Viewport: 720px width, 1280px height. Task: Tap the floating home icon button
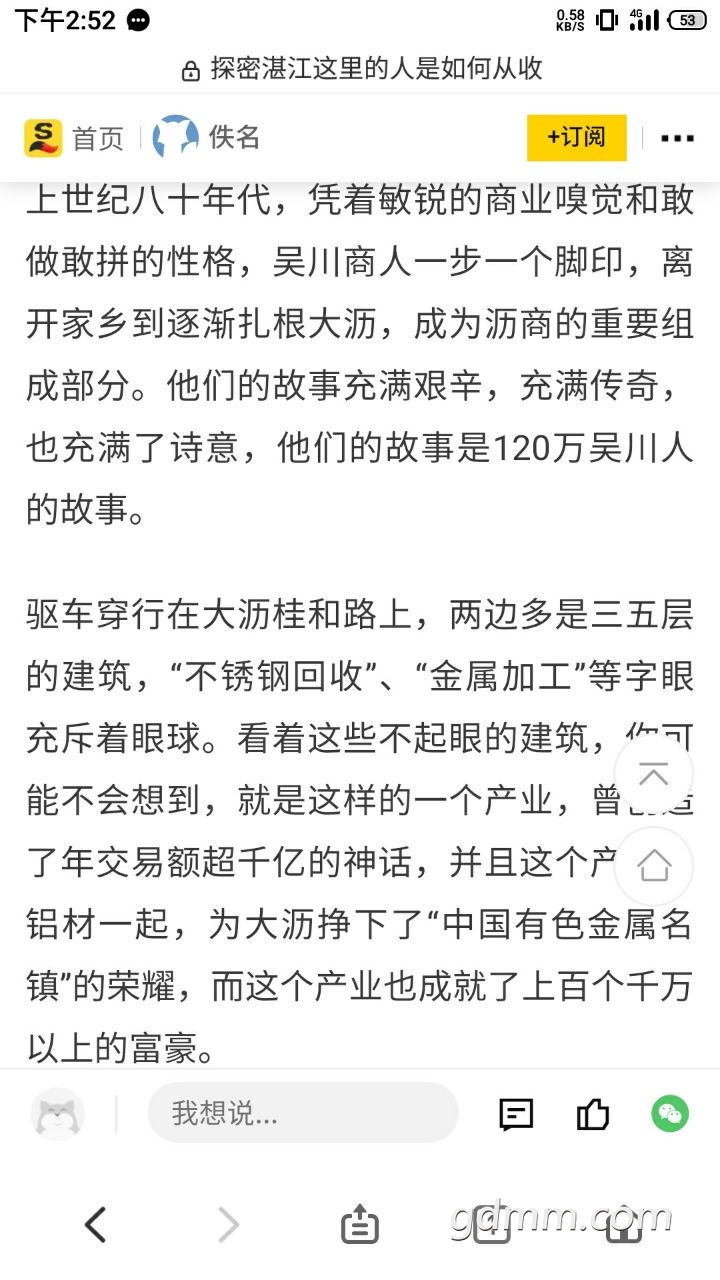point(653,866)
